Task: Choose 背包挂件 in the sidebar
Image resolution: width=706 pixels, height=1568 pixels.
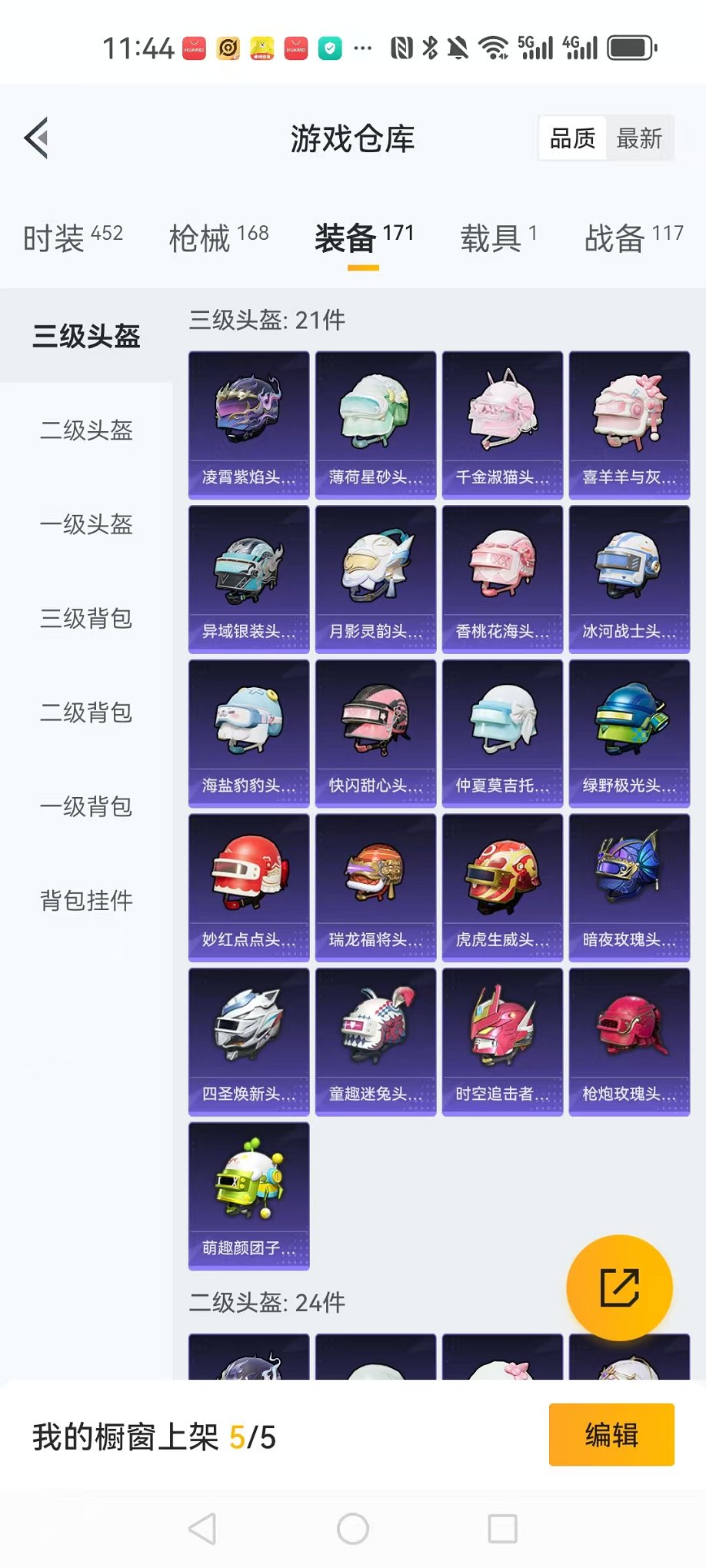Action: (x=86, y=901)
